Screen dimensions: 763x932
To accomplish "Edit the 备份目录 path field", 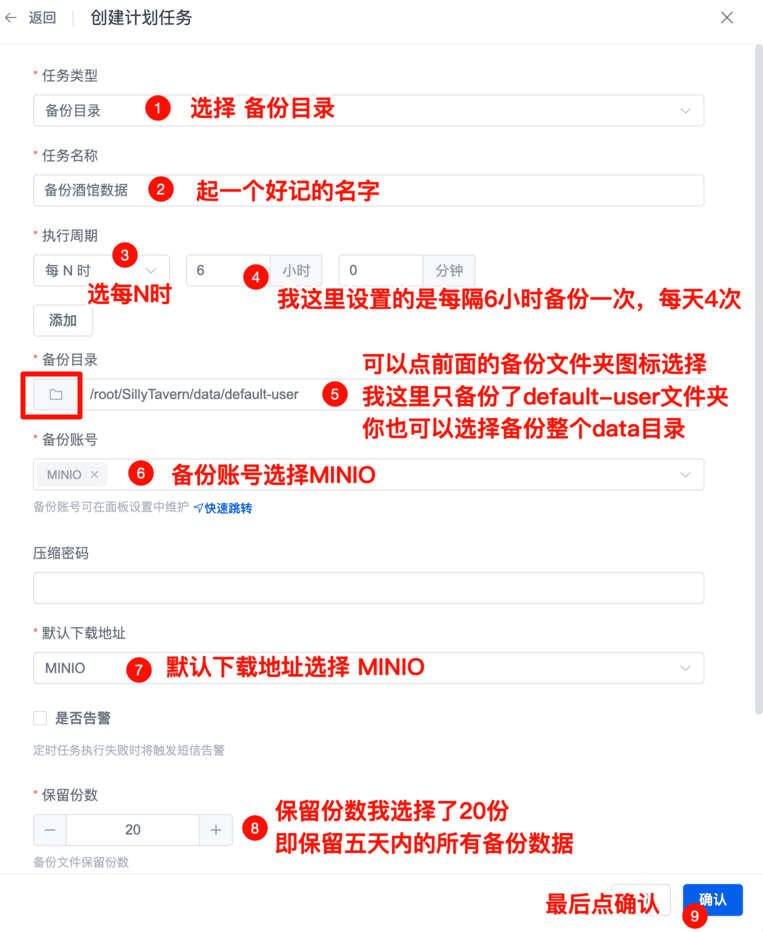I will [x=200, y=395].
